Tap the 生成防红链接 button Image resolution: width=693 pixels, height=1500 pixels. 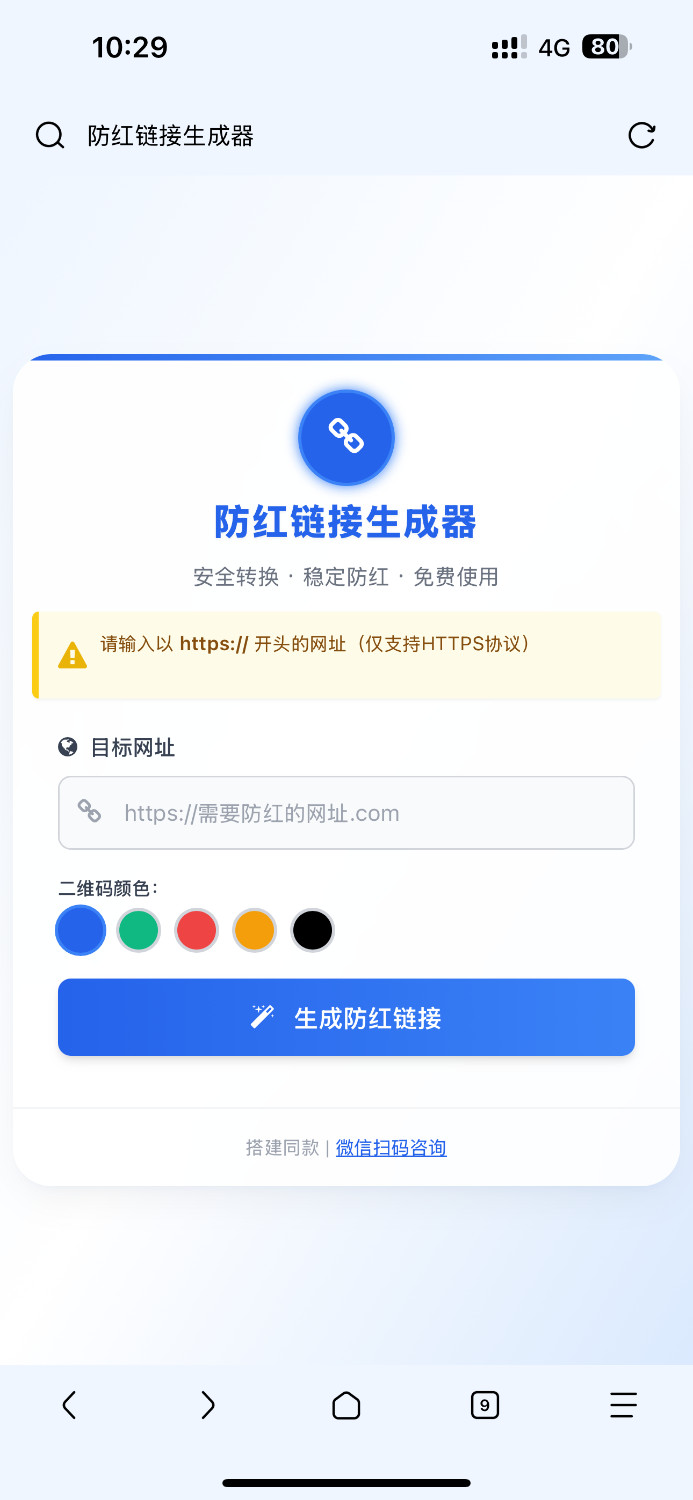pyautogui.click(x=346, y=1017)
